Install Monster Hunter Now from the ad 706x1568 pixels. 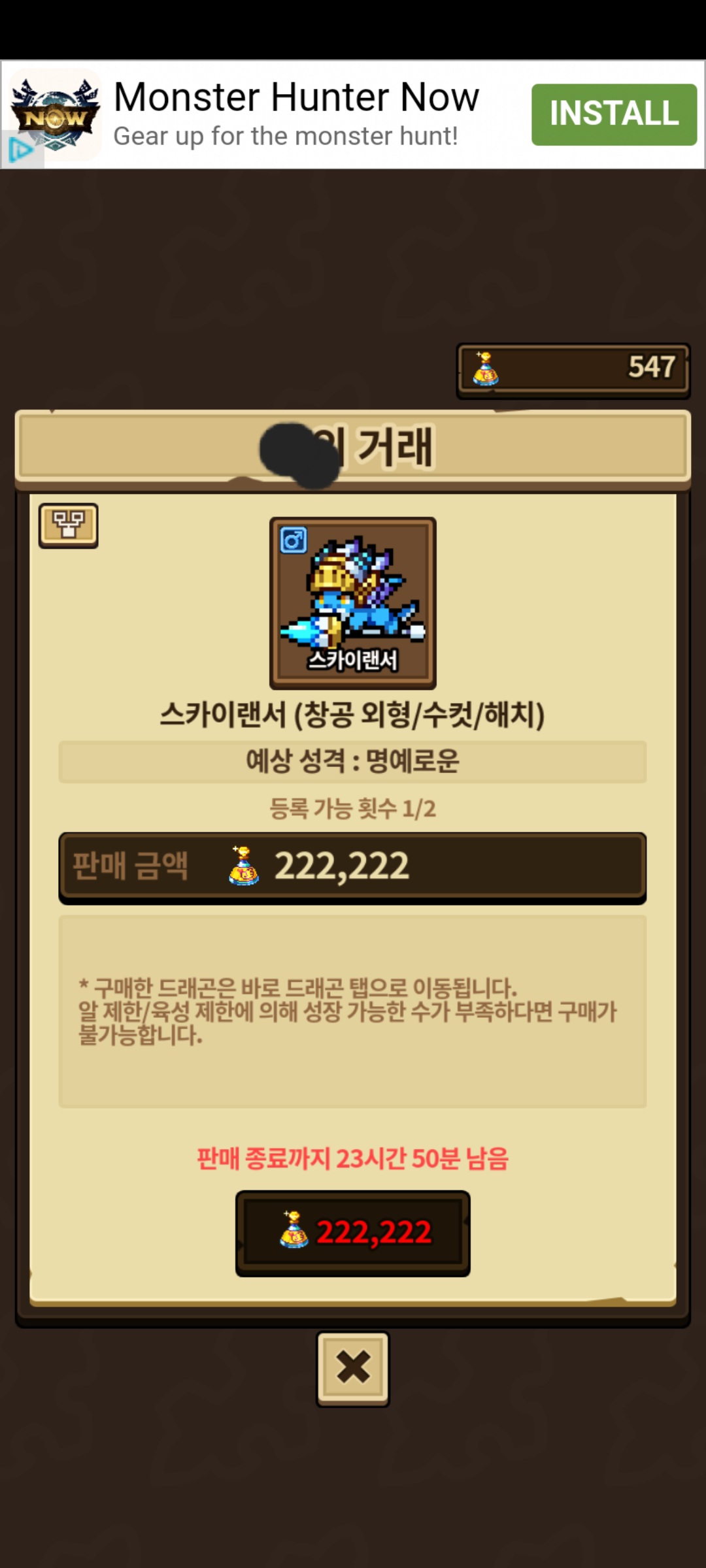[x=613, y=114]
